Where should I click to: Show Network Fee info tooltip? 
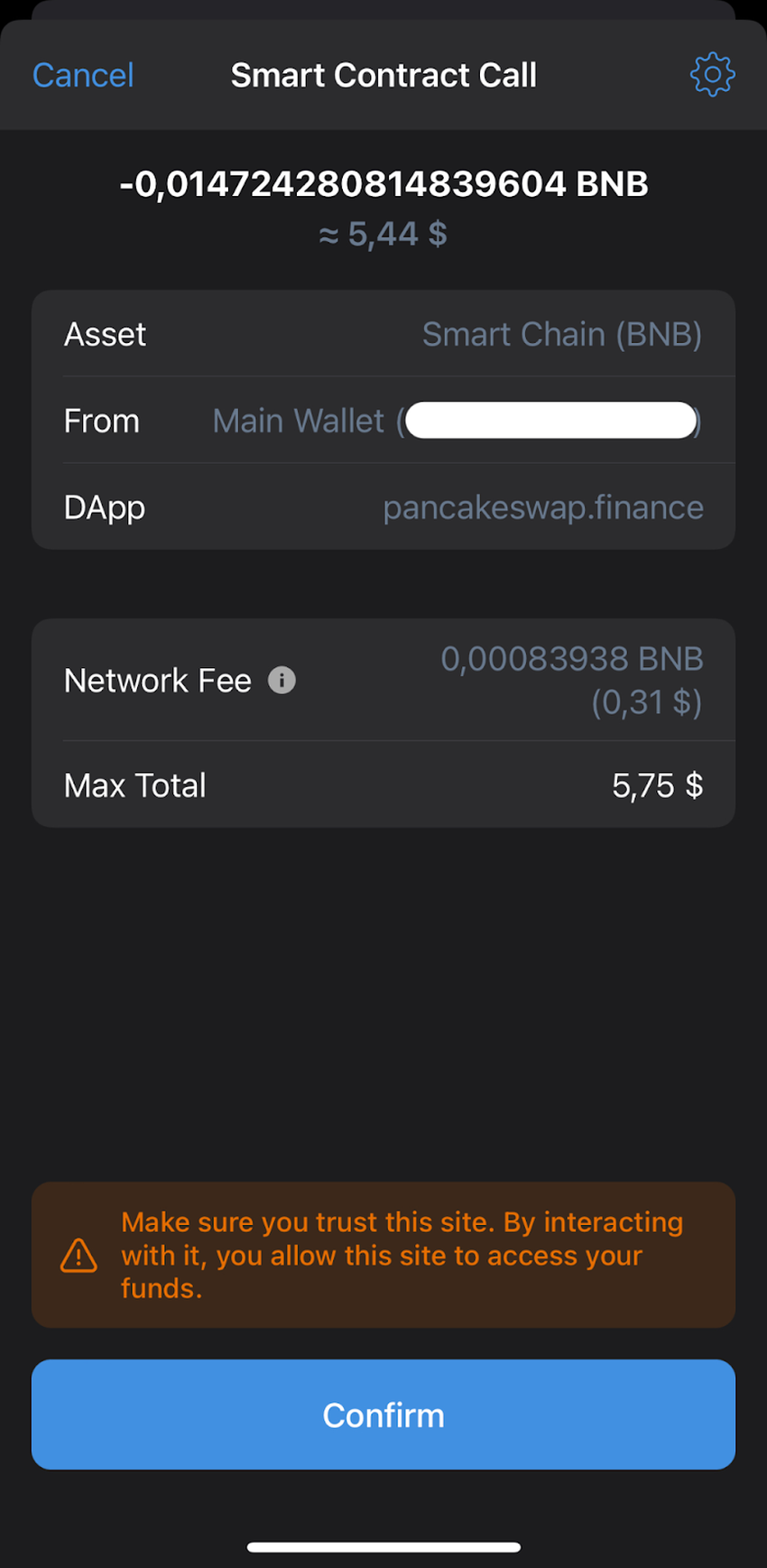pos(282,680)
